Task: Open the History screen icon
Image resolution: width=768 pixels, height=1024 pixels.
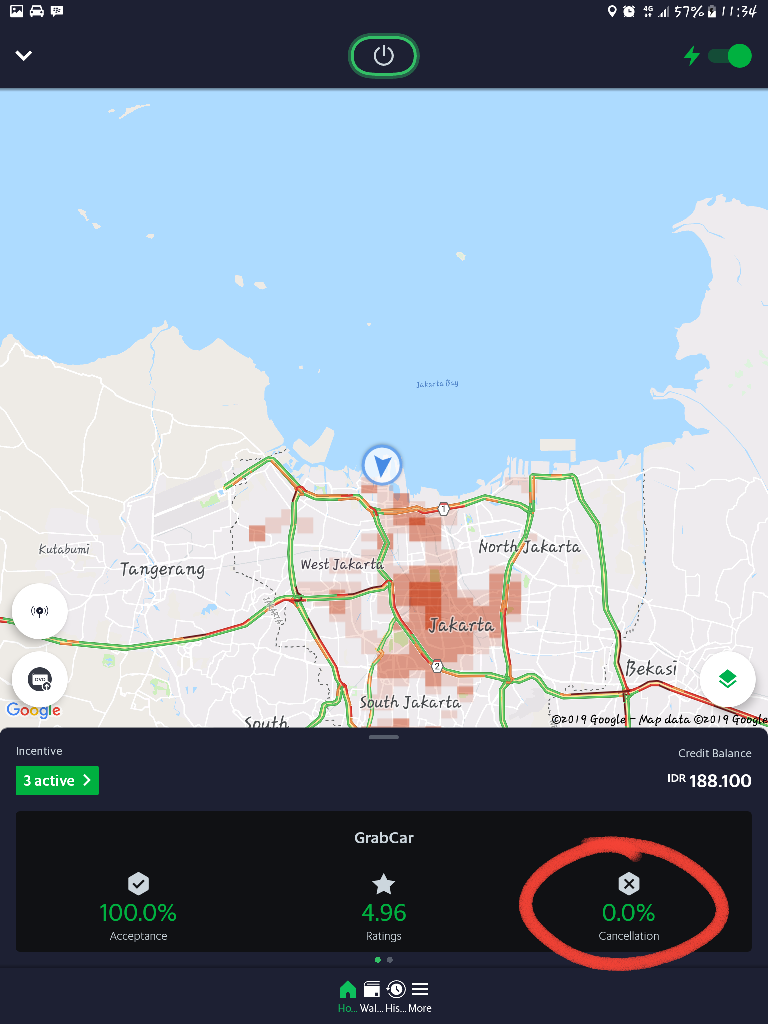Action: (395, 988)
